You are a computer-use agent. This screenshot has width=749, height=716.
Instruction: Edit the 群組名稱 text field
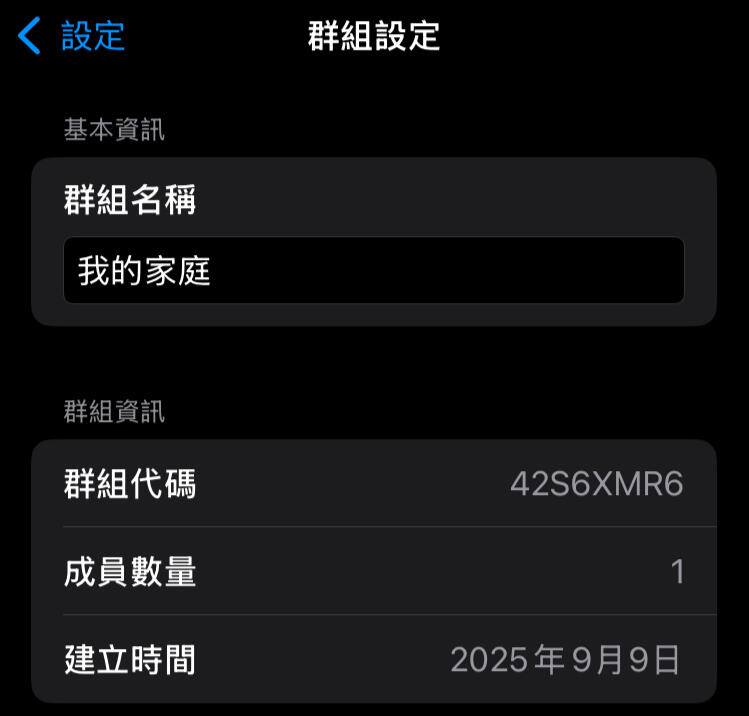tap(373, 270)
